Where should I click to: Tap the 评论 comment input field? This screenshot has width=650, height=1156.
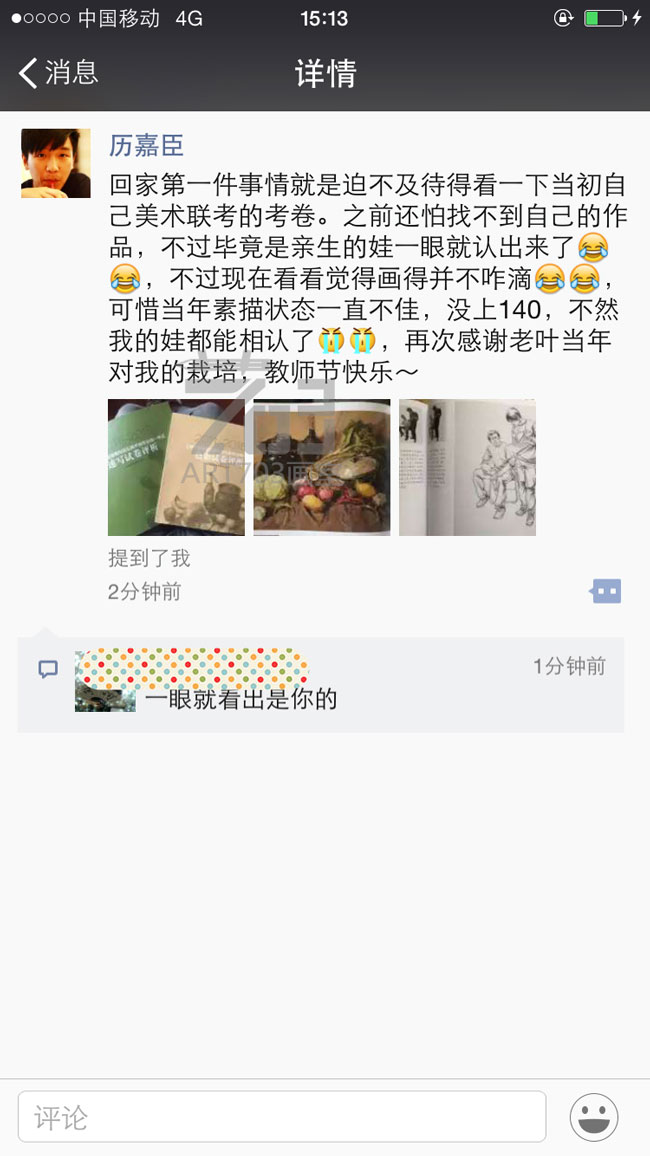282,1116
